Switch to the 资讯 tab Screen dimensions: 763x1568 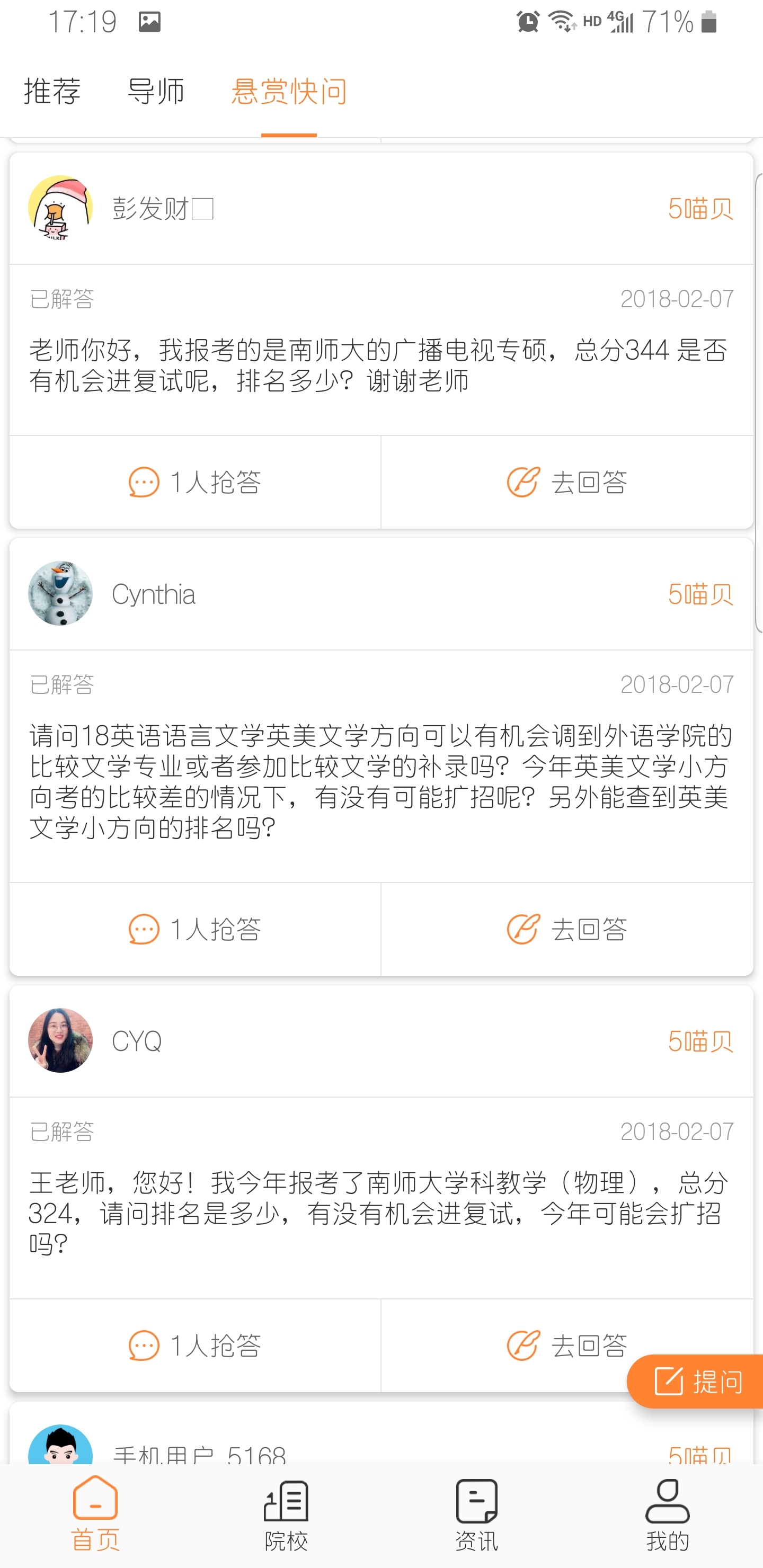477,1514
